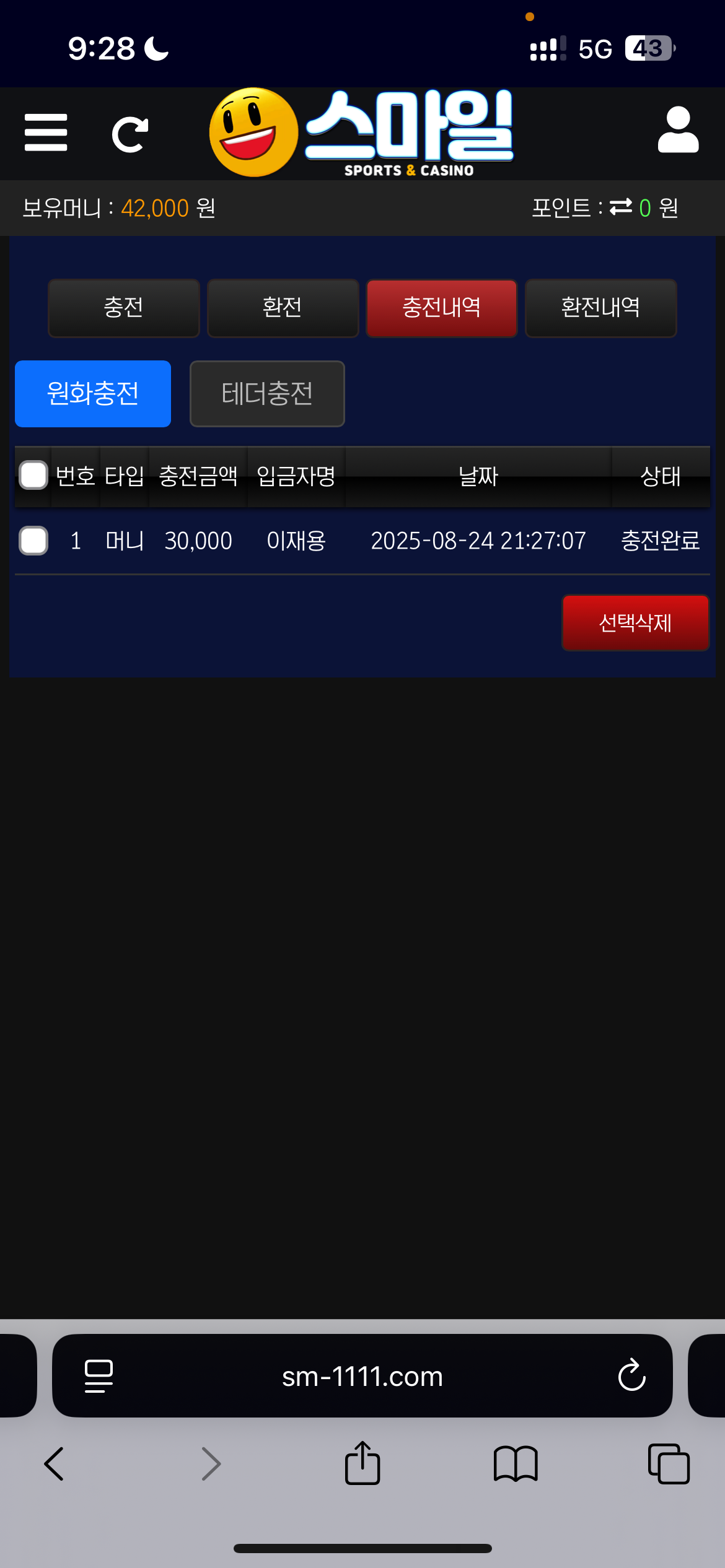This screenshot has width=725, height=1568.
Task: Tap the sm-1111.com address bar
Action: 362,1376
